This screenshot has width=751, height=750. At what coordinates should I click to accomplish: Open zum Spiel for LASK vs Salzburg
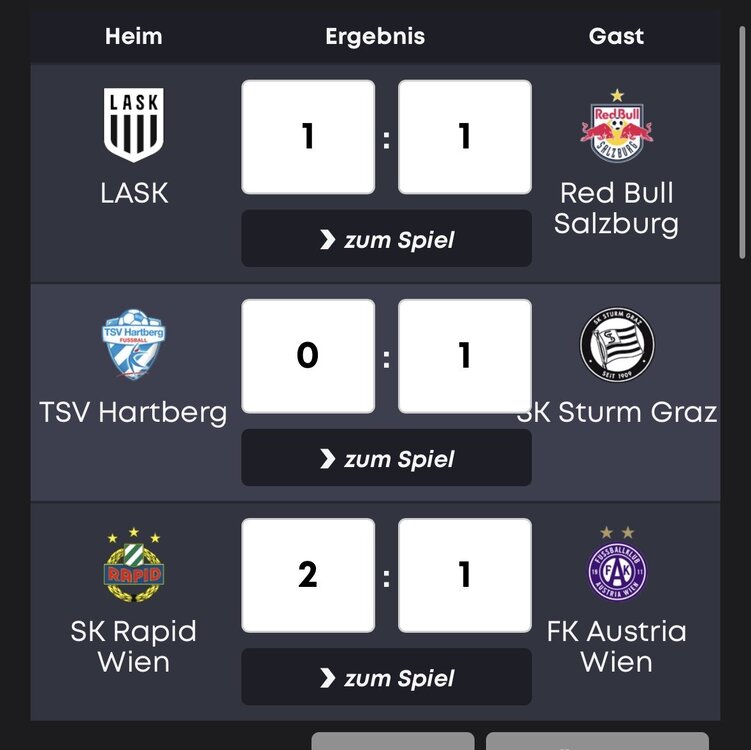(x=386, y=239)
